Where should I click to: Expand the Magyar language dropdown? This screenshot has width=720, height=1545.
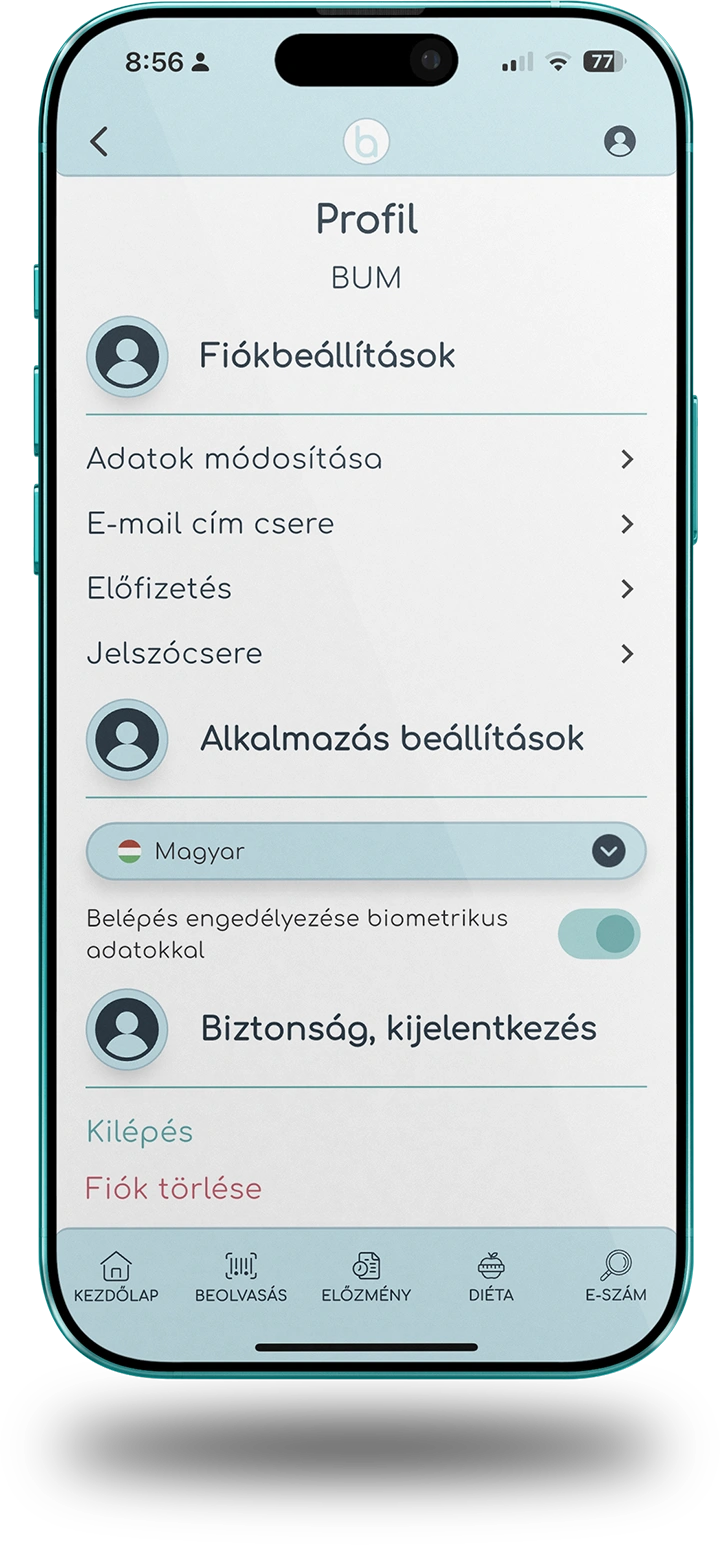[x=366, y=852]
